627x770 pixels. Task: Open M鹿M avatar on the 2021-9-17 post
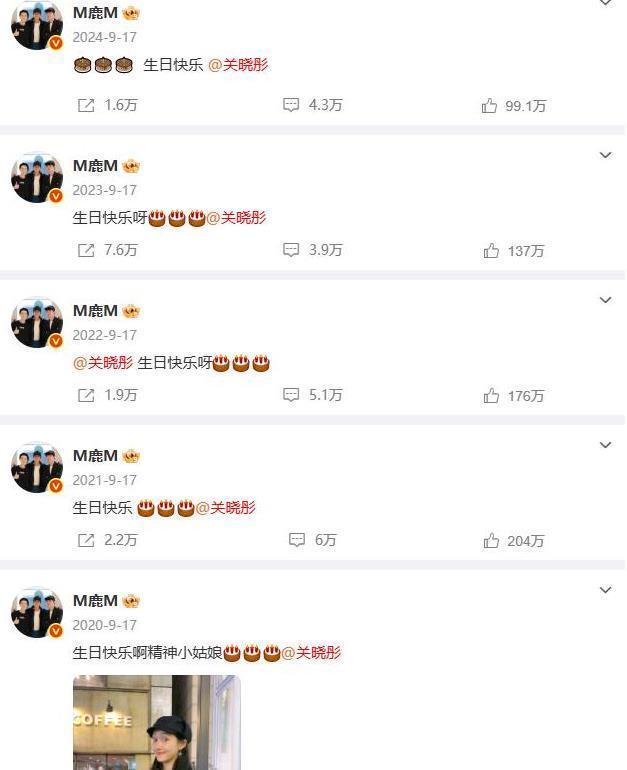37,468
